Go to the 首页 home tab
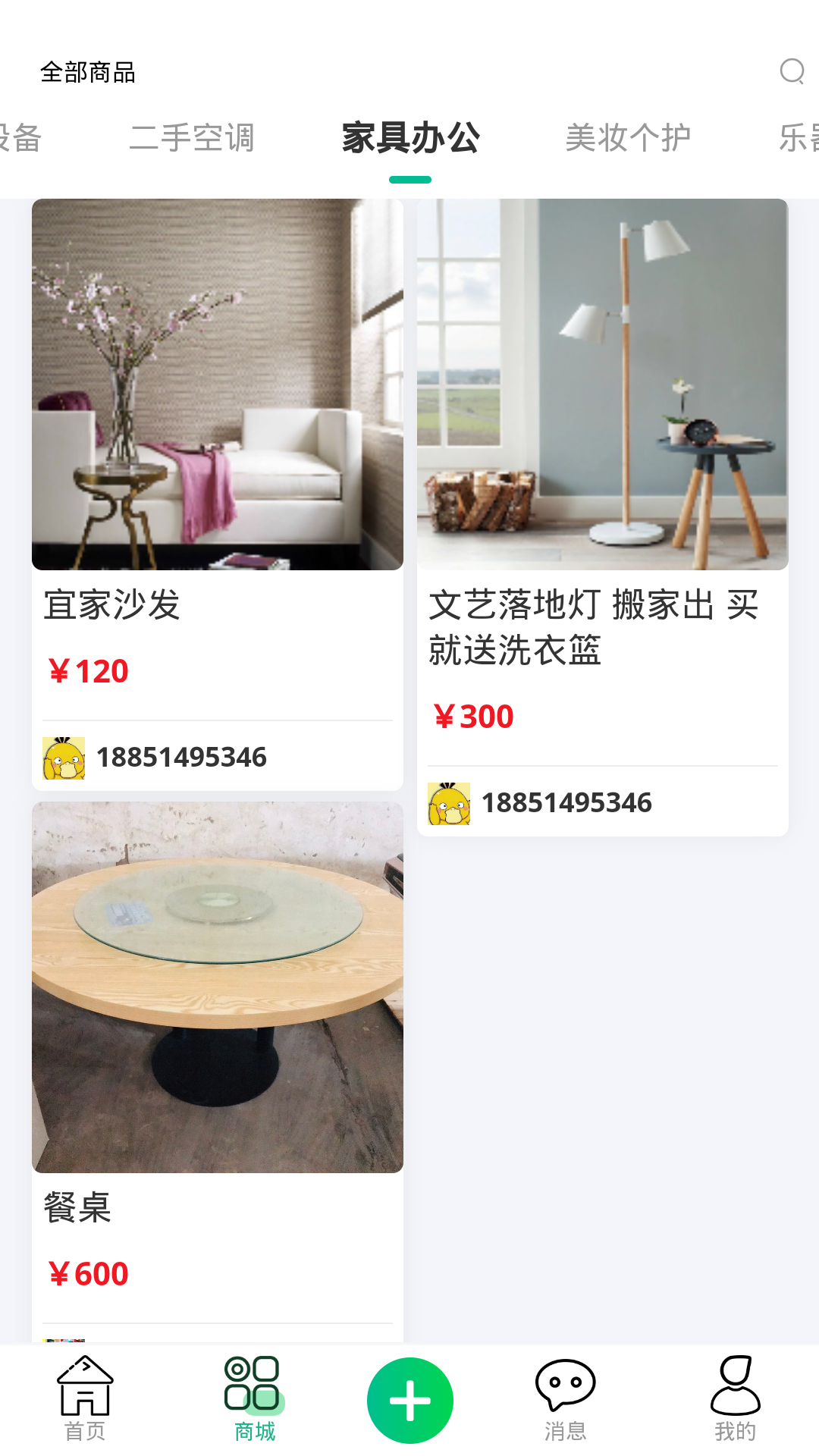Image resolution: width=819 pixels, height=1456 pixels. [x=85, y=1399]
